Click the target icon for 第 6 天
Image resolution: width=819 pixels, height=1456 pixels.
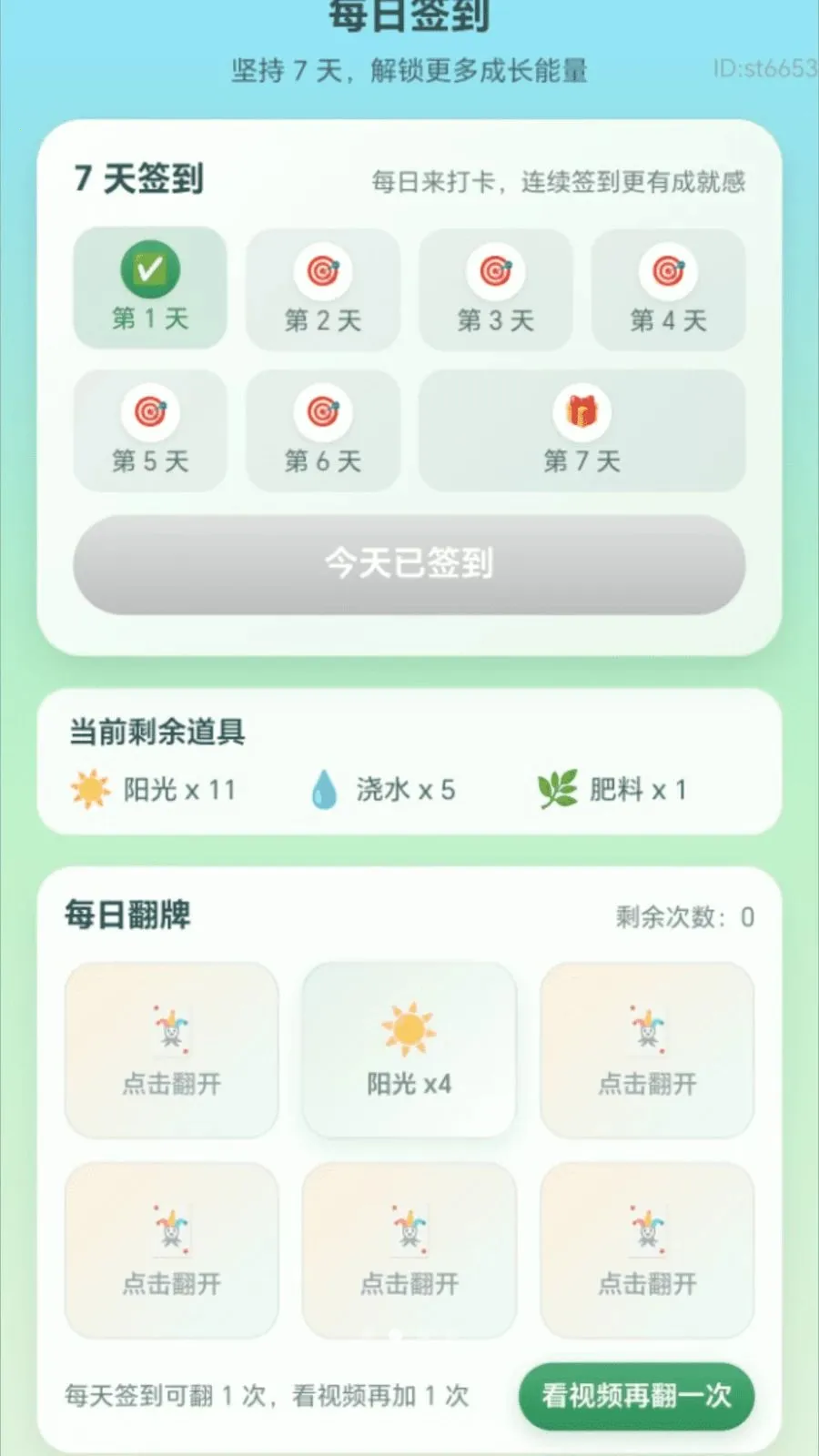pyautogui.click(x=323, y=414)
